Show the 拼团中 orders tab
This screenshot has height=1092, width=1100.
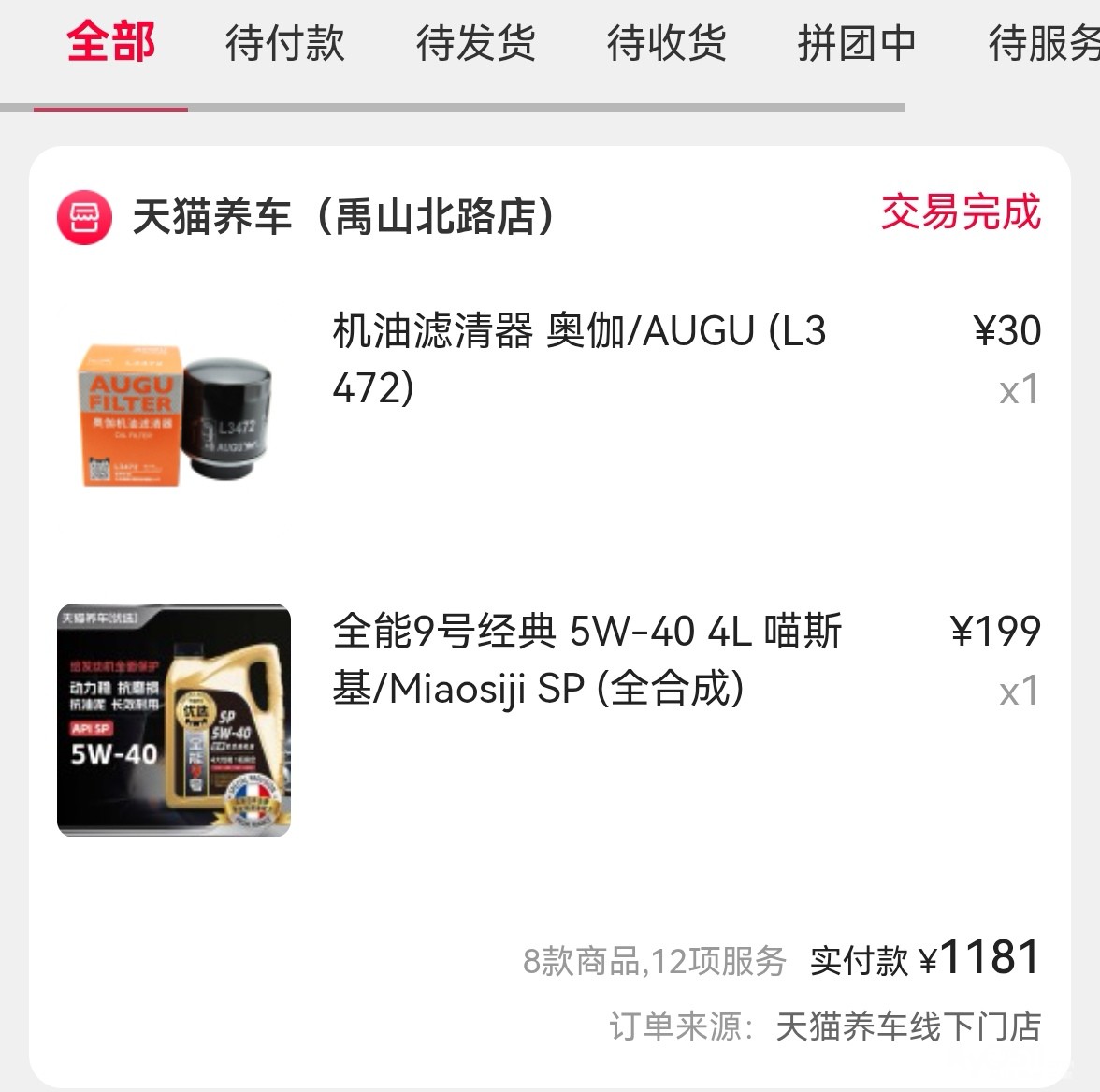[x=857, y=43]
